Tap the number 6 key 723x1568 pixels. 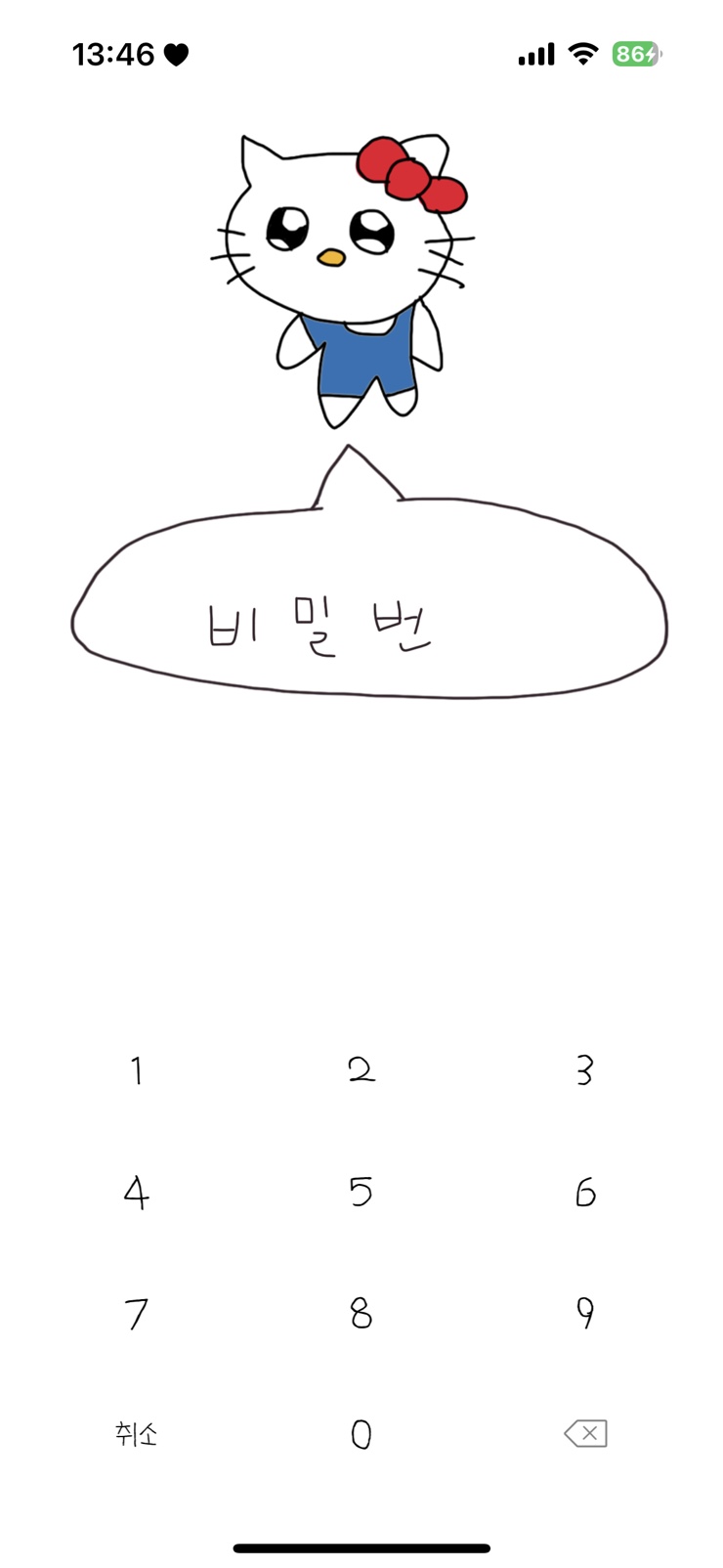pyautogui.click(x=585, y=1193)
